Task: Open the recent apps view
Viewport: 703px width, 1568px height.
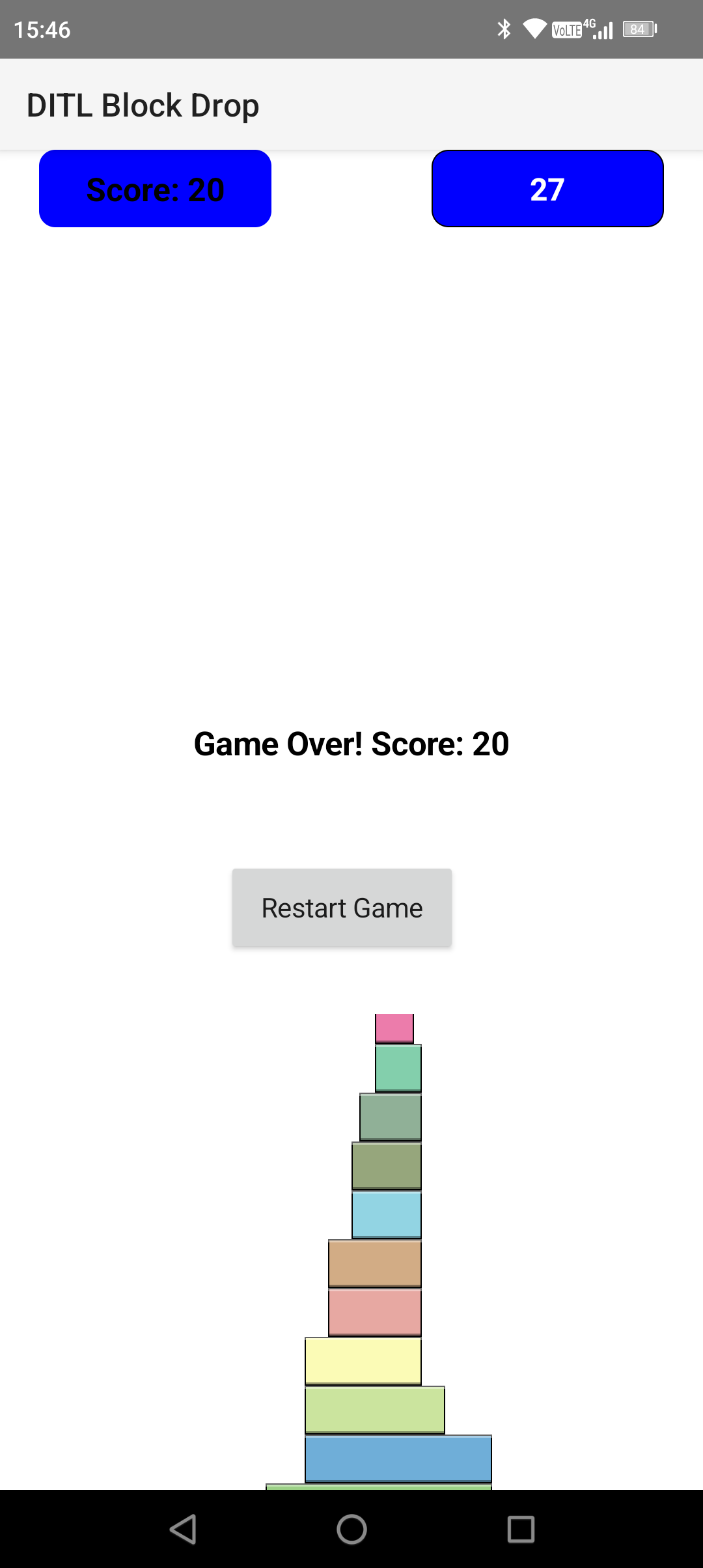Action: 521,1529
